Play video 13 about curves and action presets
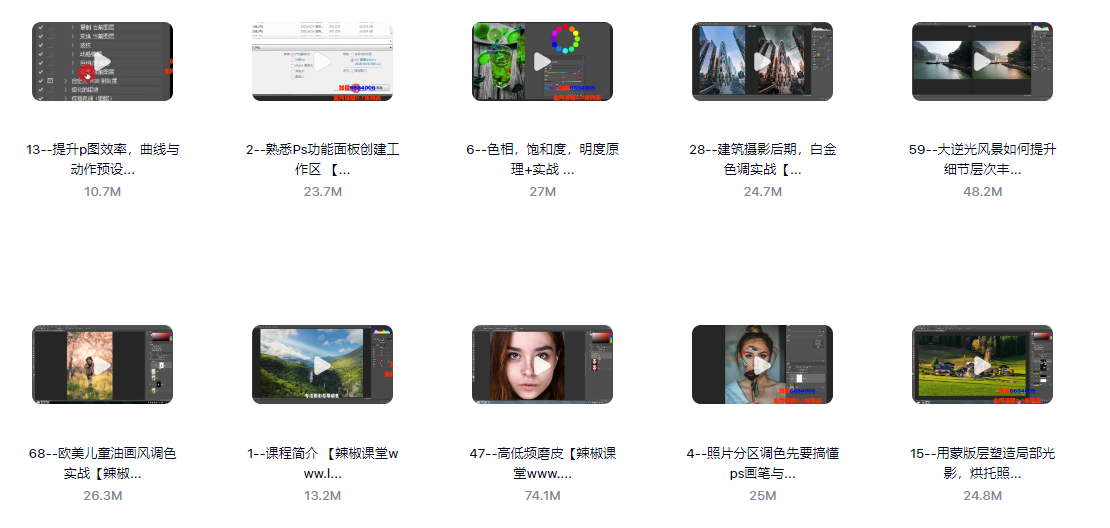 click(102, 62)
